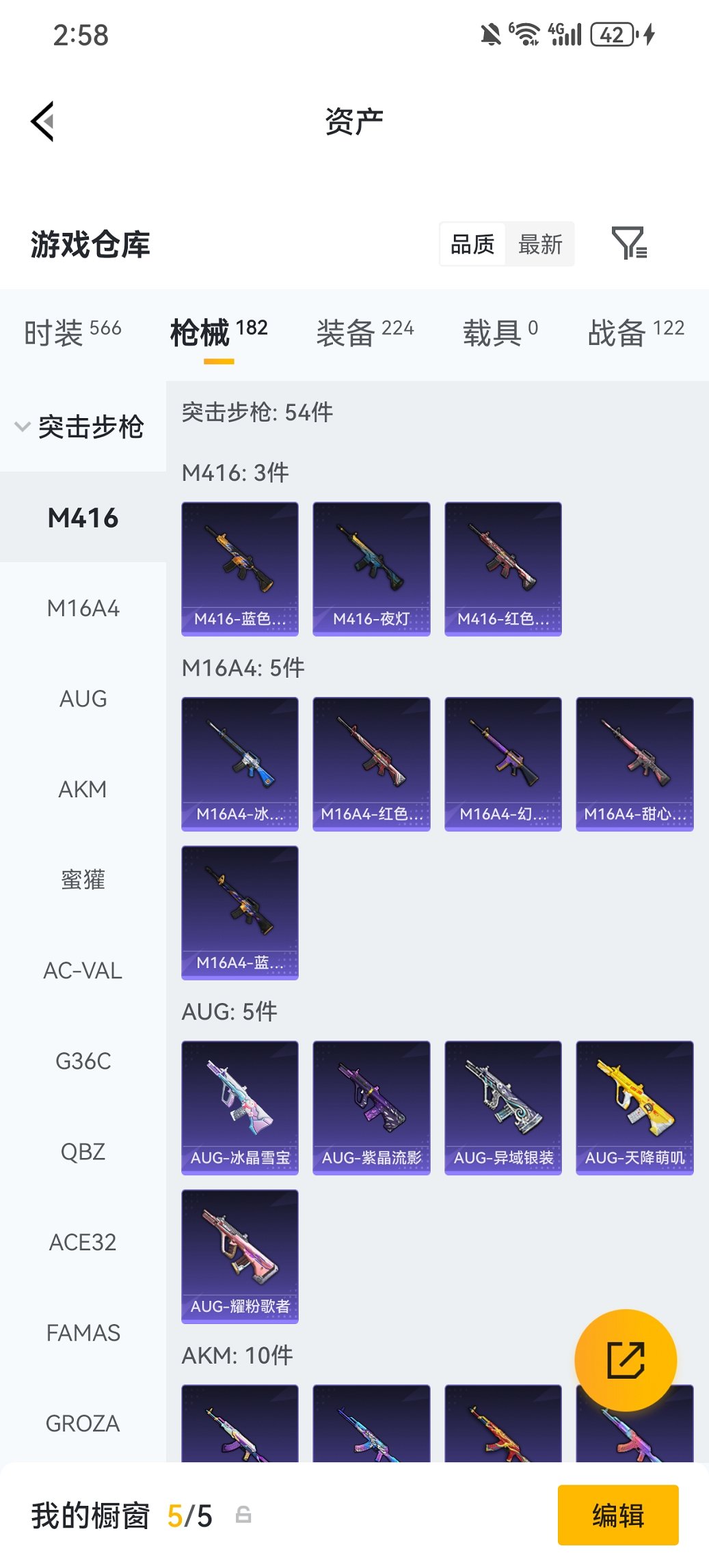Image resolution: width=709 pixels, height=1568 pixels.
Task: Jump to the 蜜獾 weapon section
Action: point(83,879)
